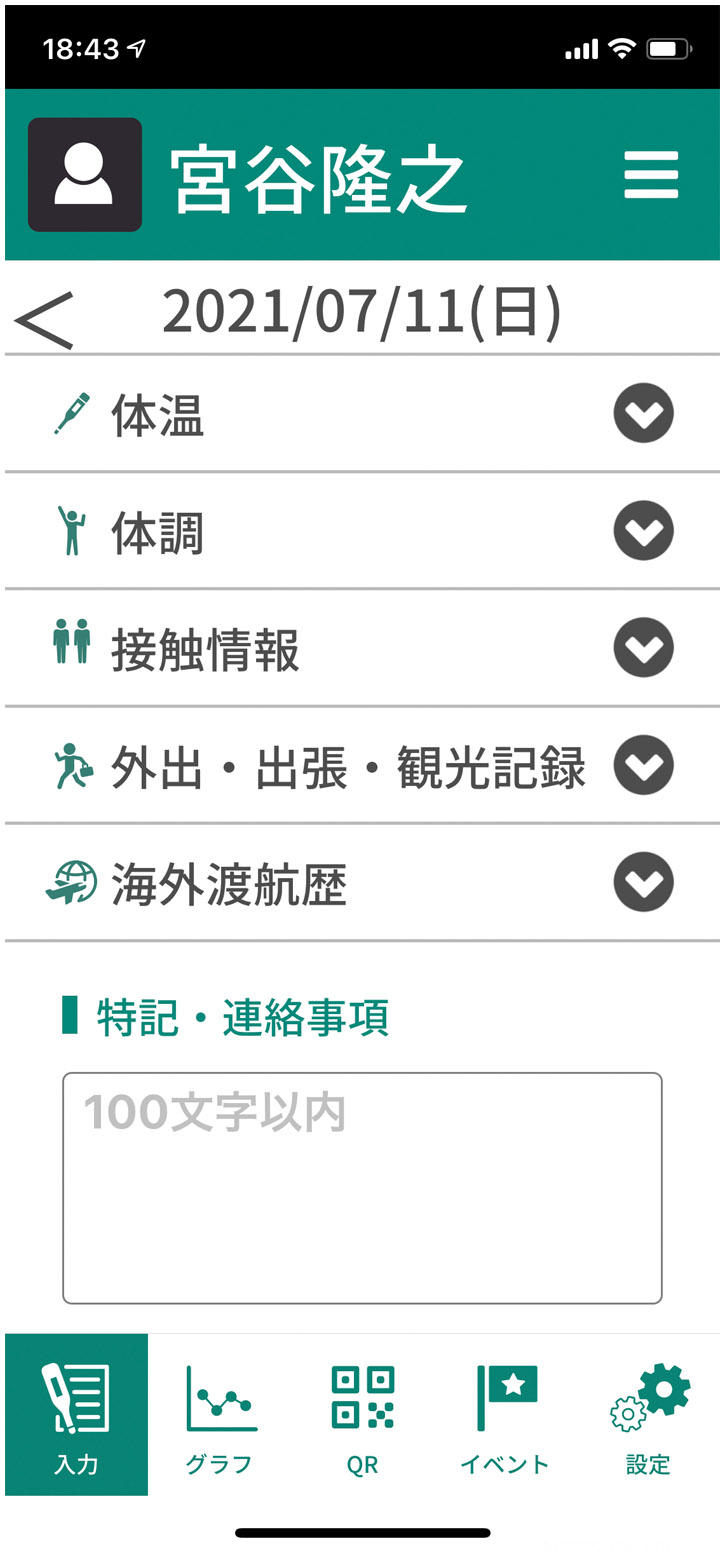The width and height of the screenshot is (725, 1558).
Task: Go to the previous date
Action: tap(45, 320)
